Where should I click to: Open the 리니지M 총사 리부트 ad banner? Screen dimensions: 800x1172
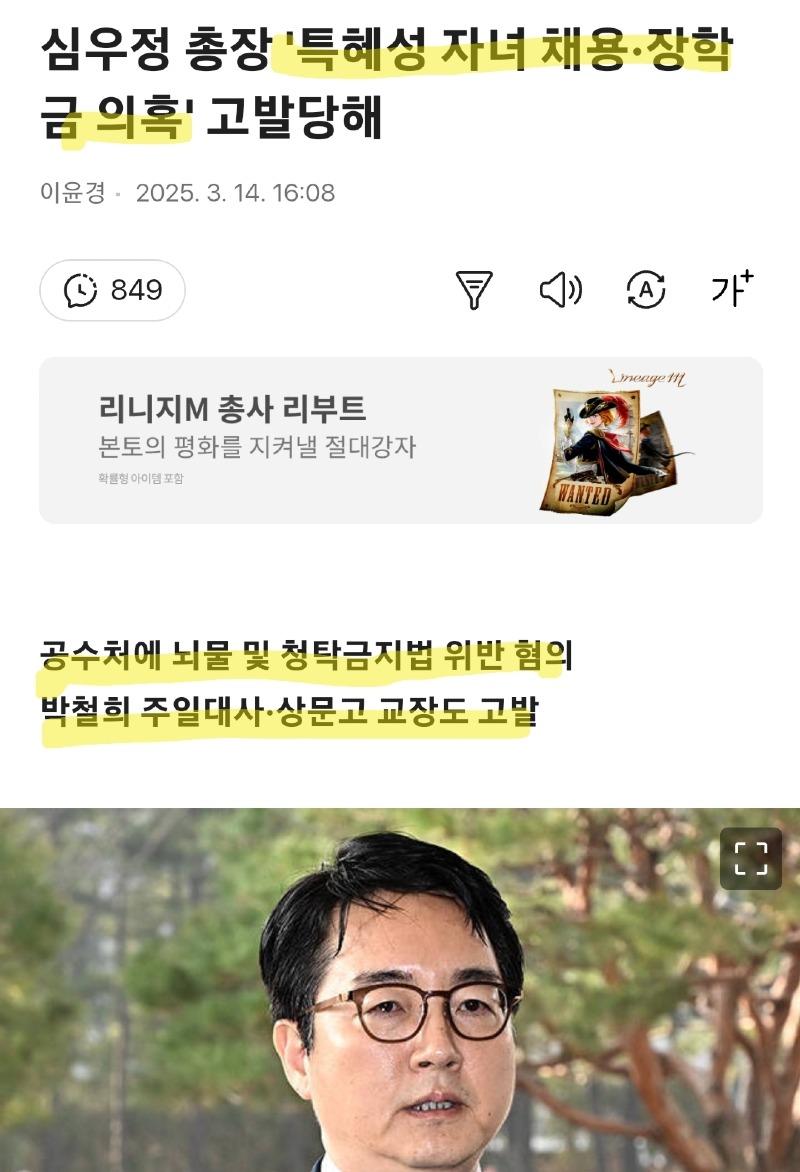point(400,440)
